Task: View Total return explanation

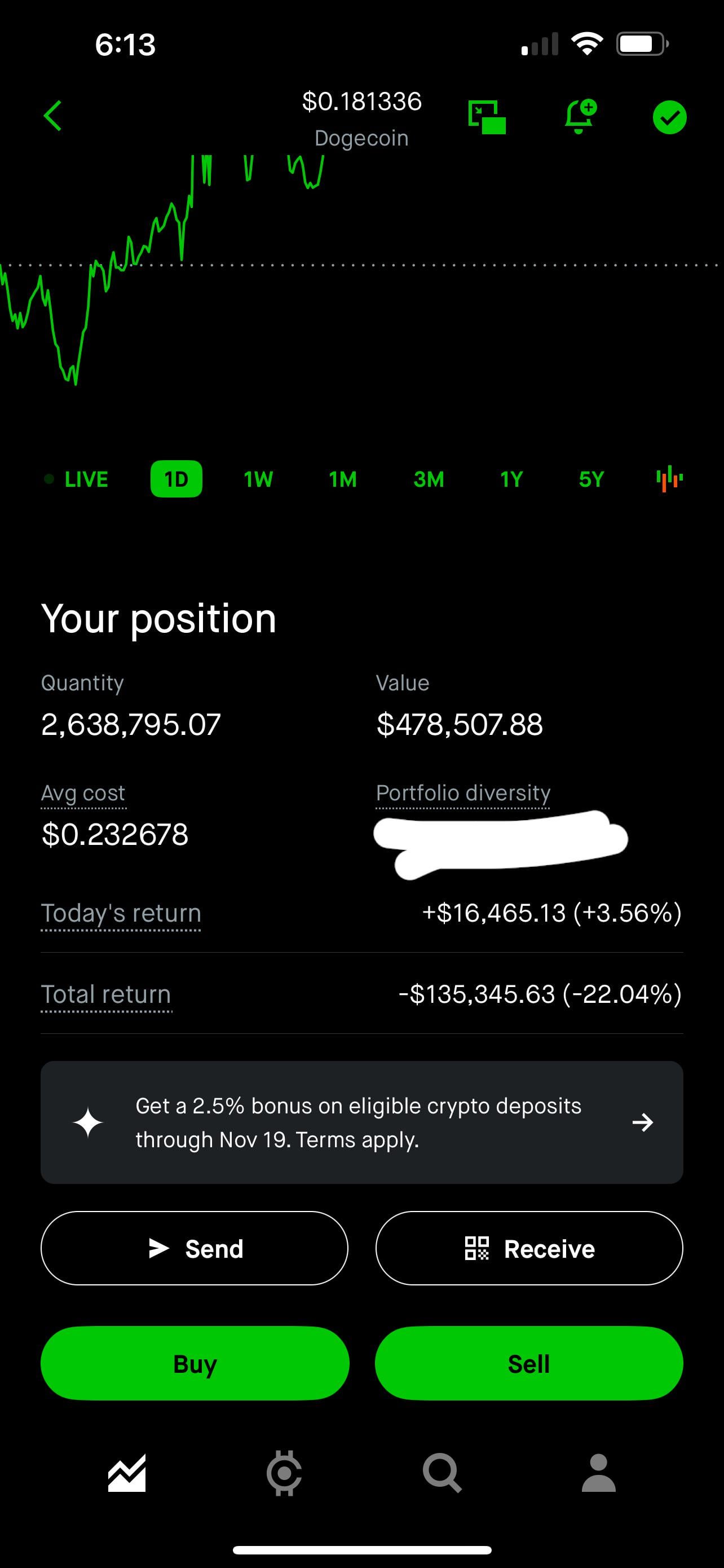Action: pyautogui.click(x=106, y=994)
